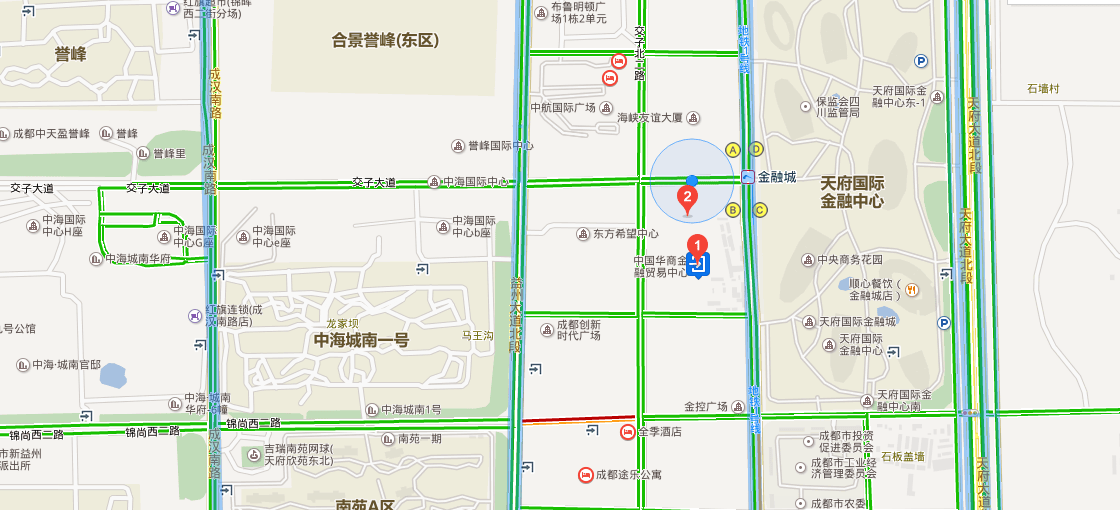1120x510 pixels.
Task: Tap metro exit A marker
Action: (732, 149)
